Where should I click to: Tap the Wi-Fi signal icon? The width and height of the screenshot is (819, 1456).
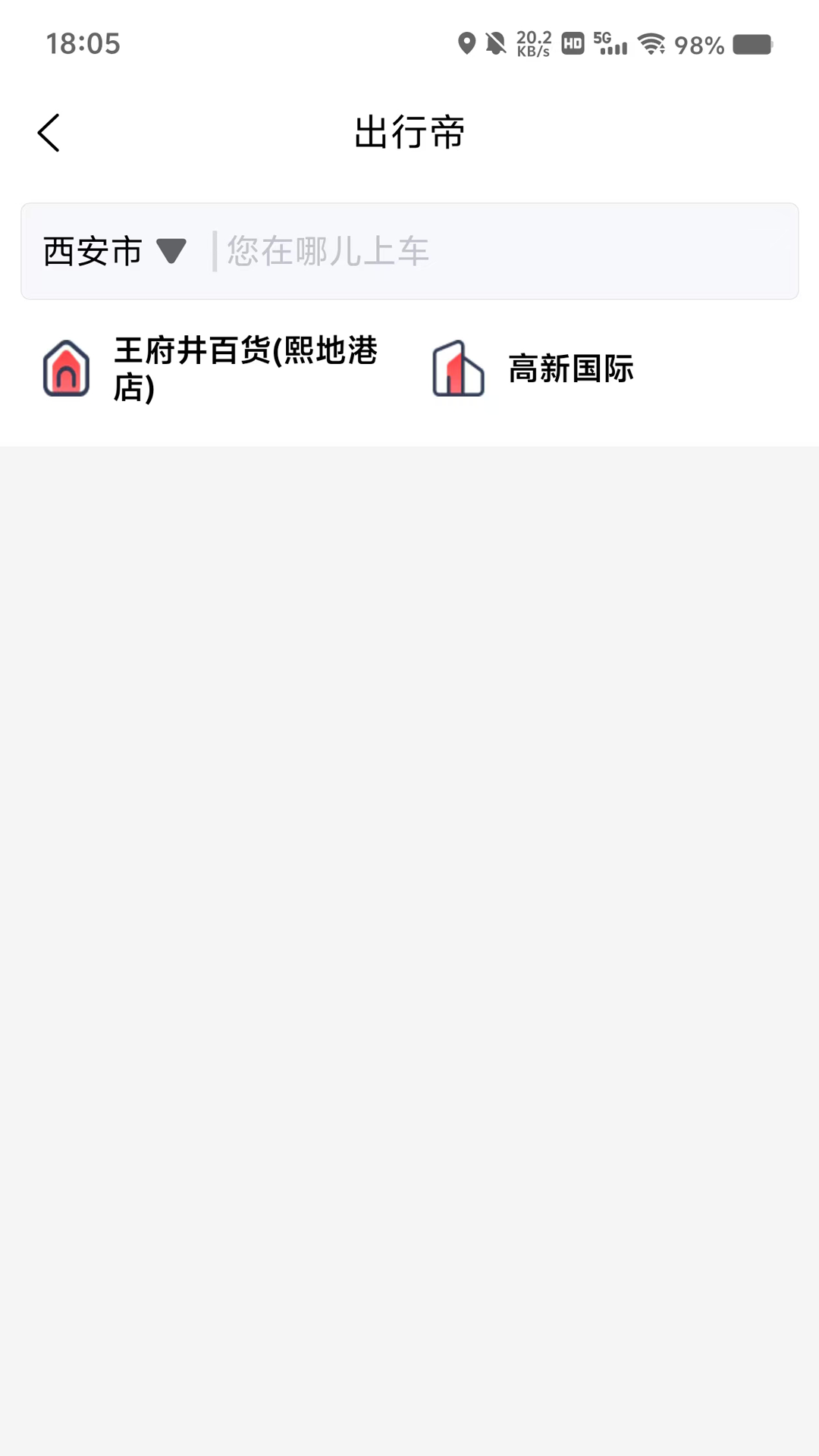(653, 45)
